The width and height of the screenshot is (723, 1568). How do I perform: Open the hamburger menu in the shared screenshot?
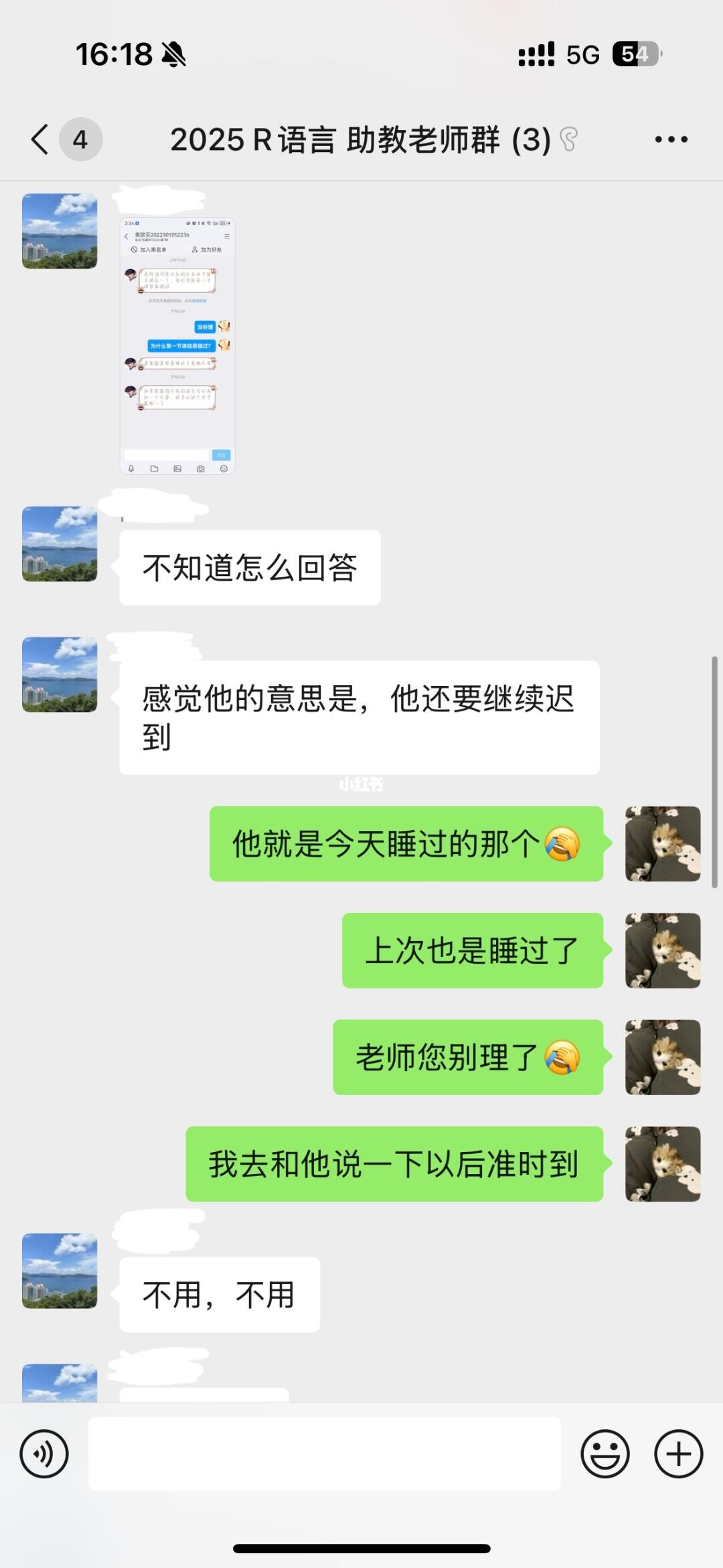pos(228,236)
